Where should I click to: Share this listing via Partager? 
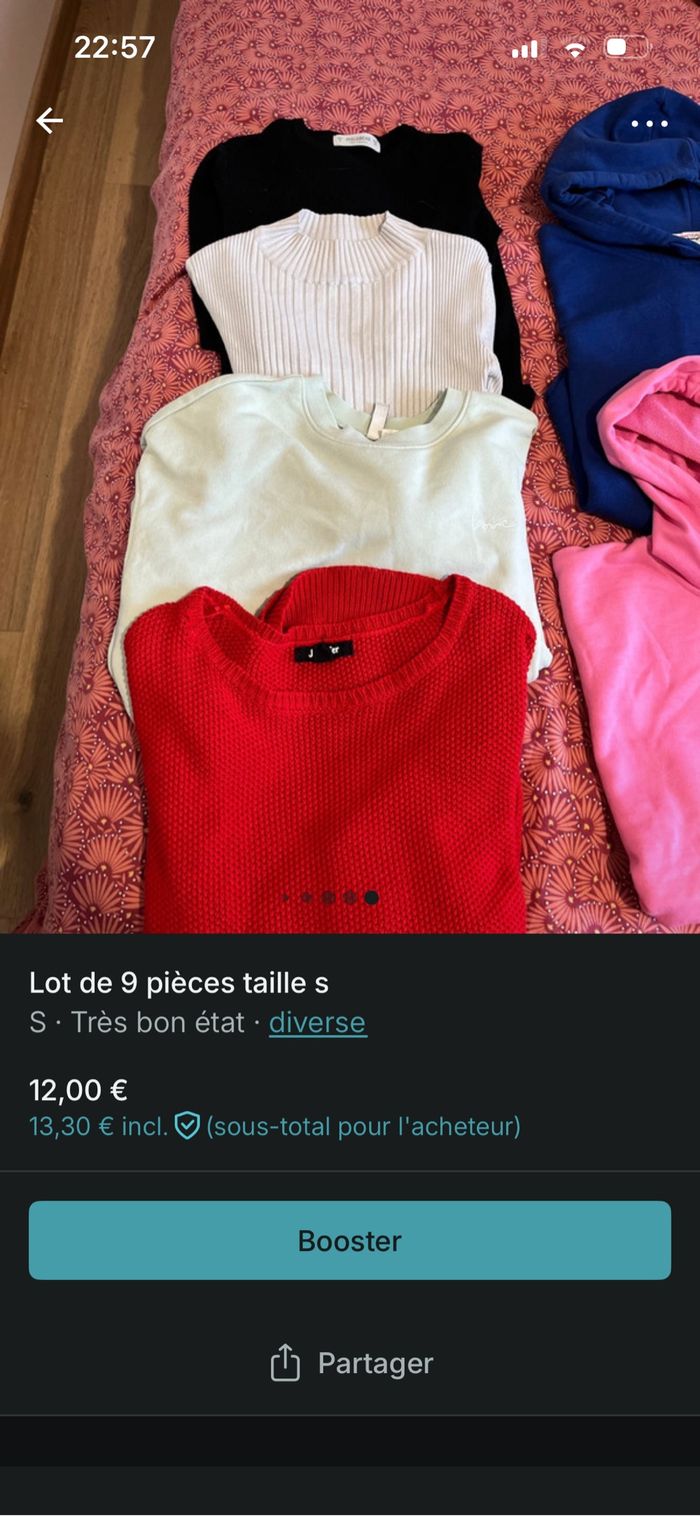[351, 1363]
